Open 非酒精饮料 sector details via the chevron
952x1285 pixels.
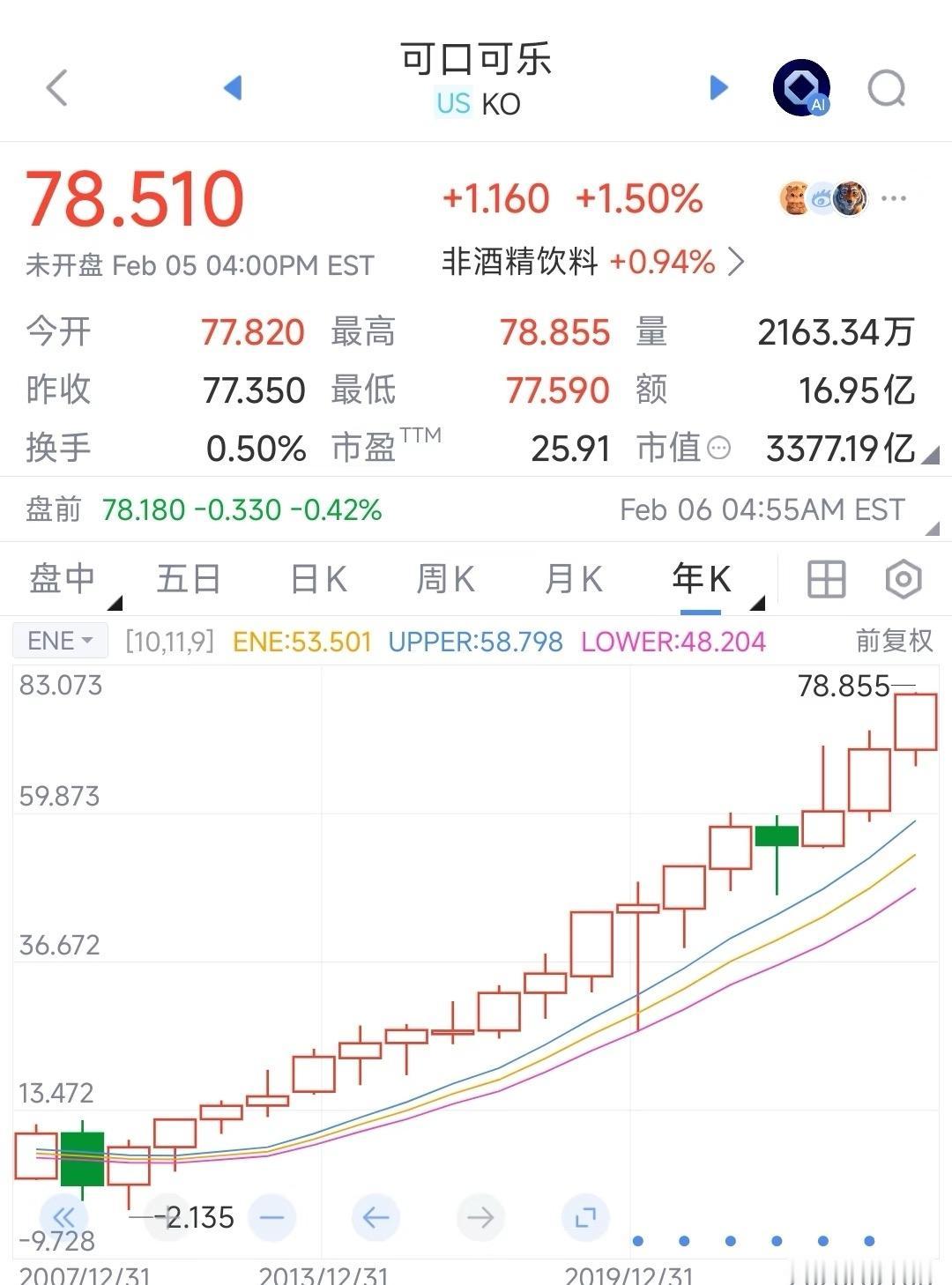[735, 262]
